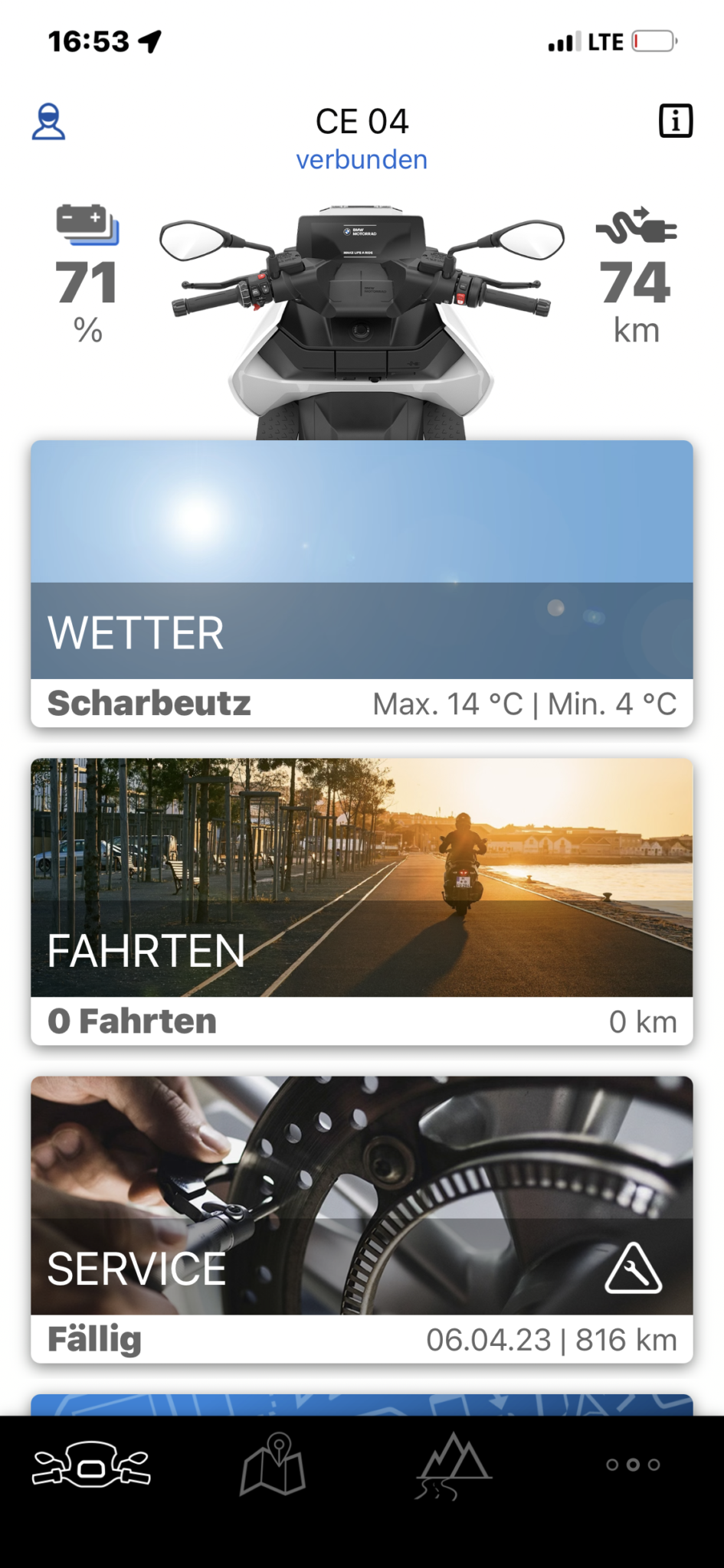Open the Wetter card for Scharbeutz
Viewport: 724px width, 1568px height.
(x=362, y=583)
